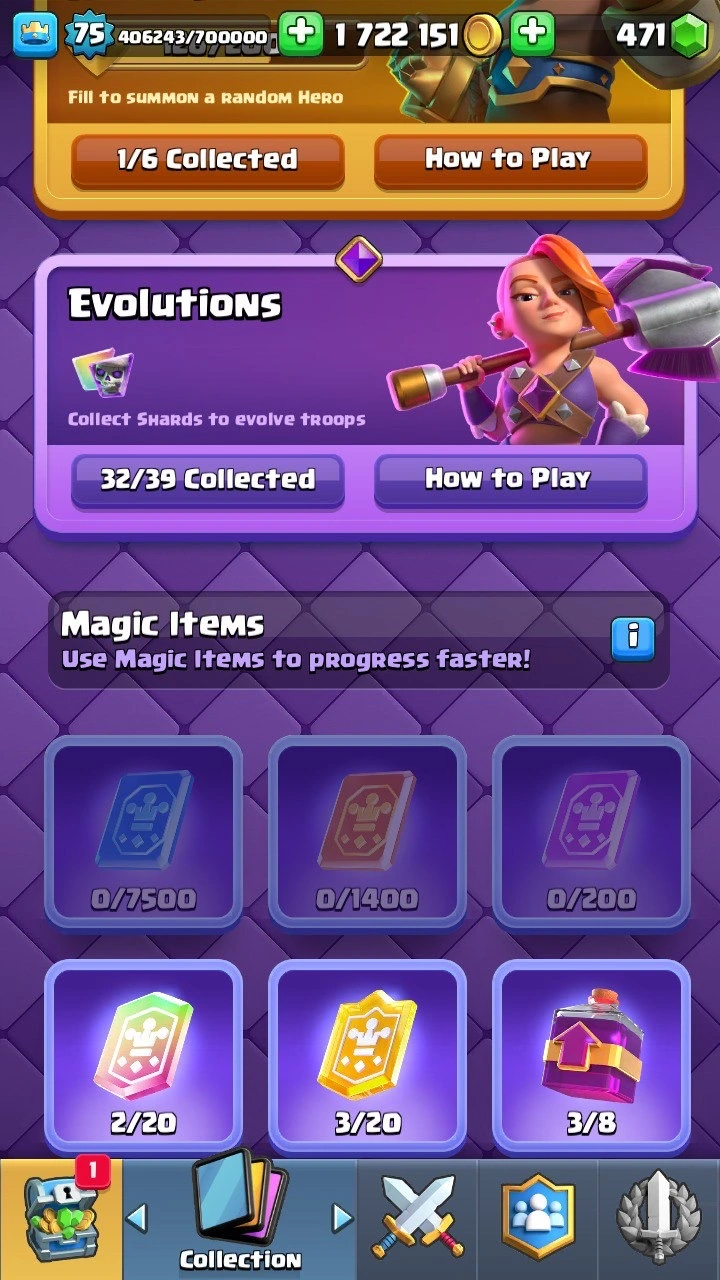Tap the right arrow next to Collection
This screenshot has width=720, height=1280.
pos(343,1218)
